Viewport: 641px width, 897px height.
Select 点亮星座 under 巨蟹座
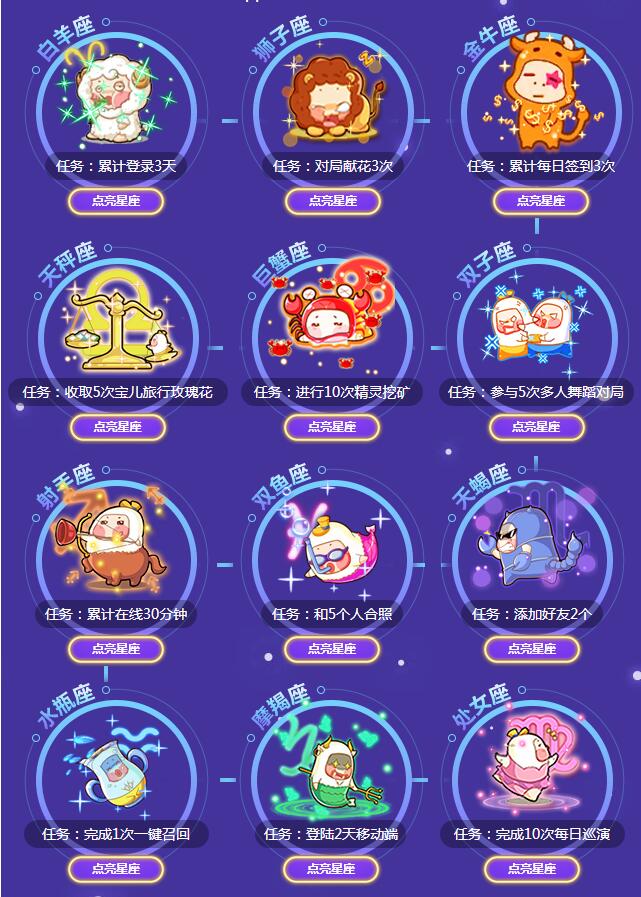[x=332, y=427]
